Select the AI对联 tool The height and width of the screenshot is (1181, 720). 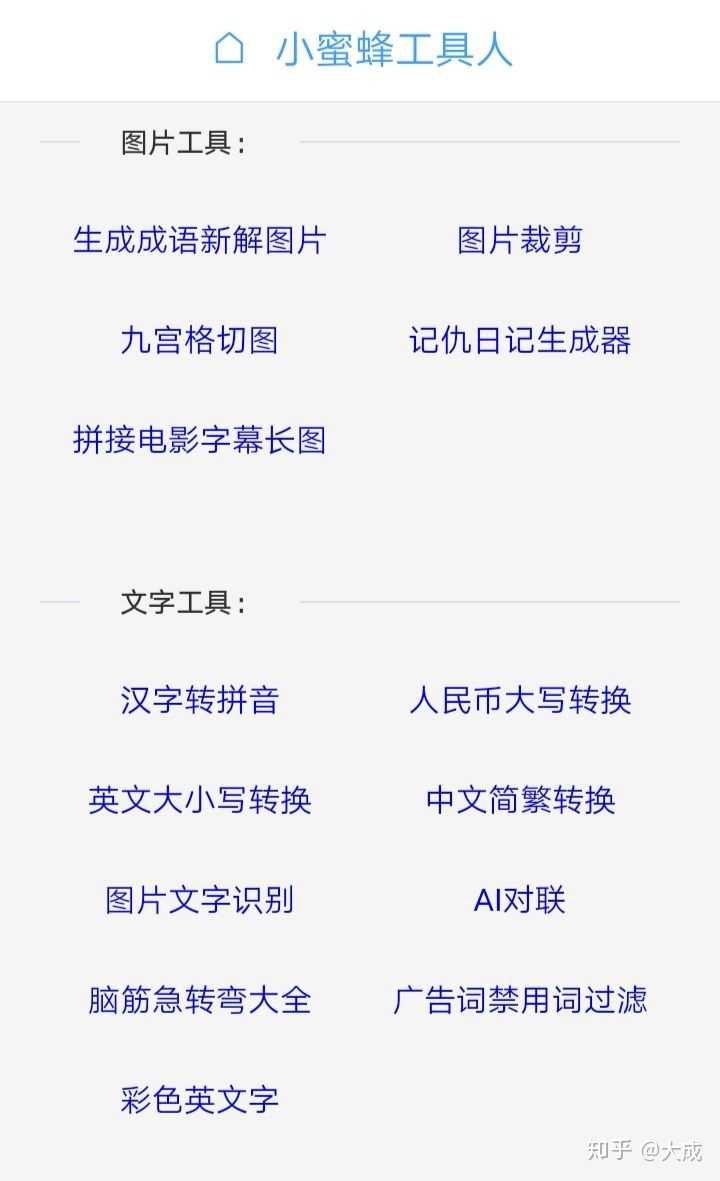[x=520, y=899]
